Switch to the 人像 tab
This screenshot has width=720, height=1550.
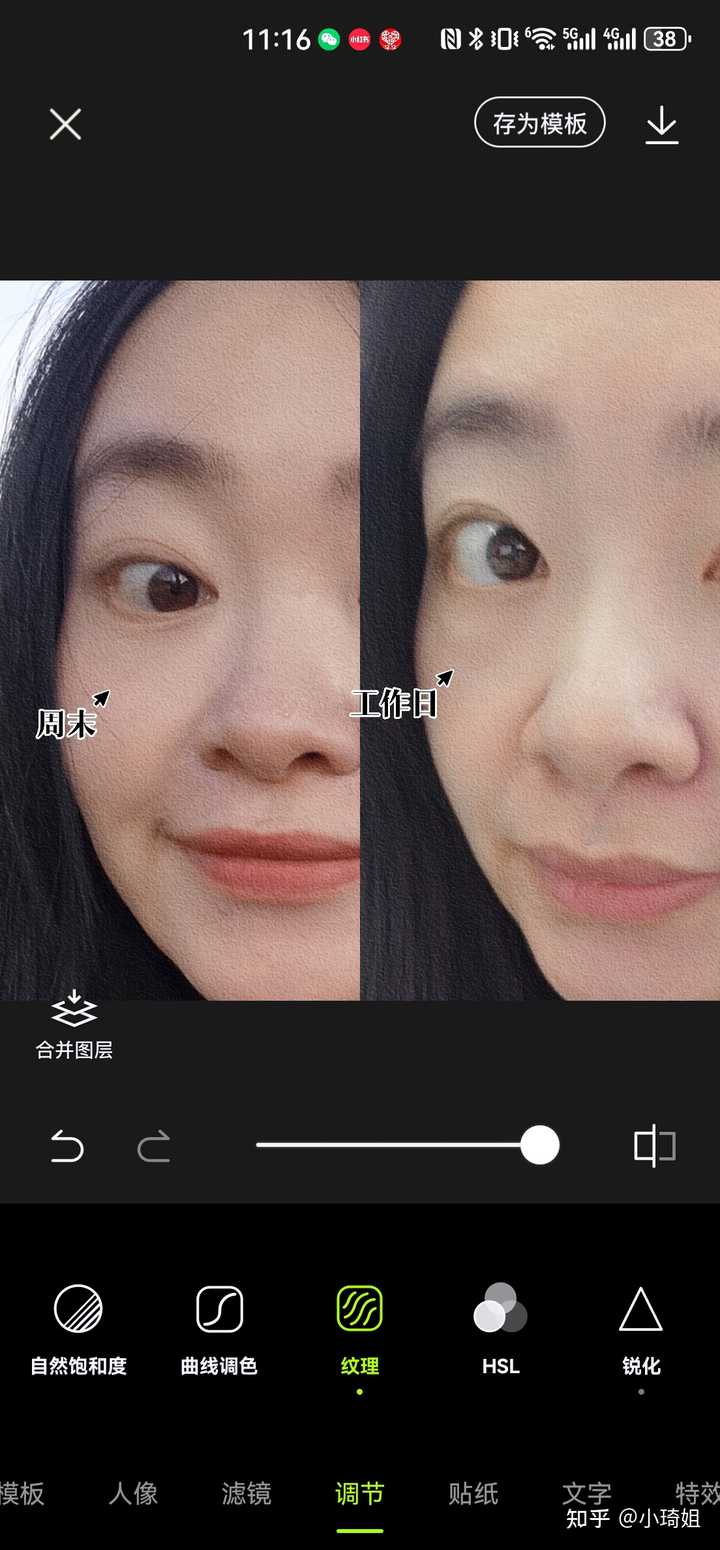click(133, 1493)
